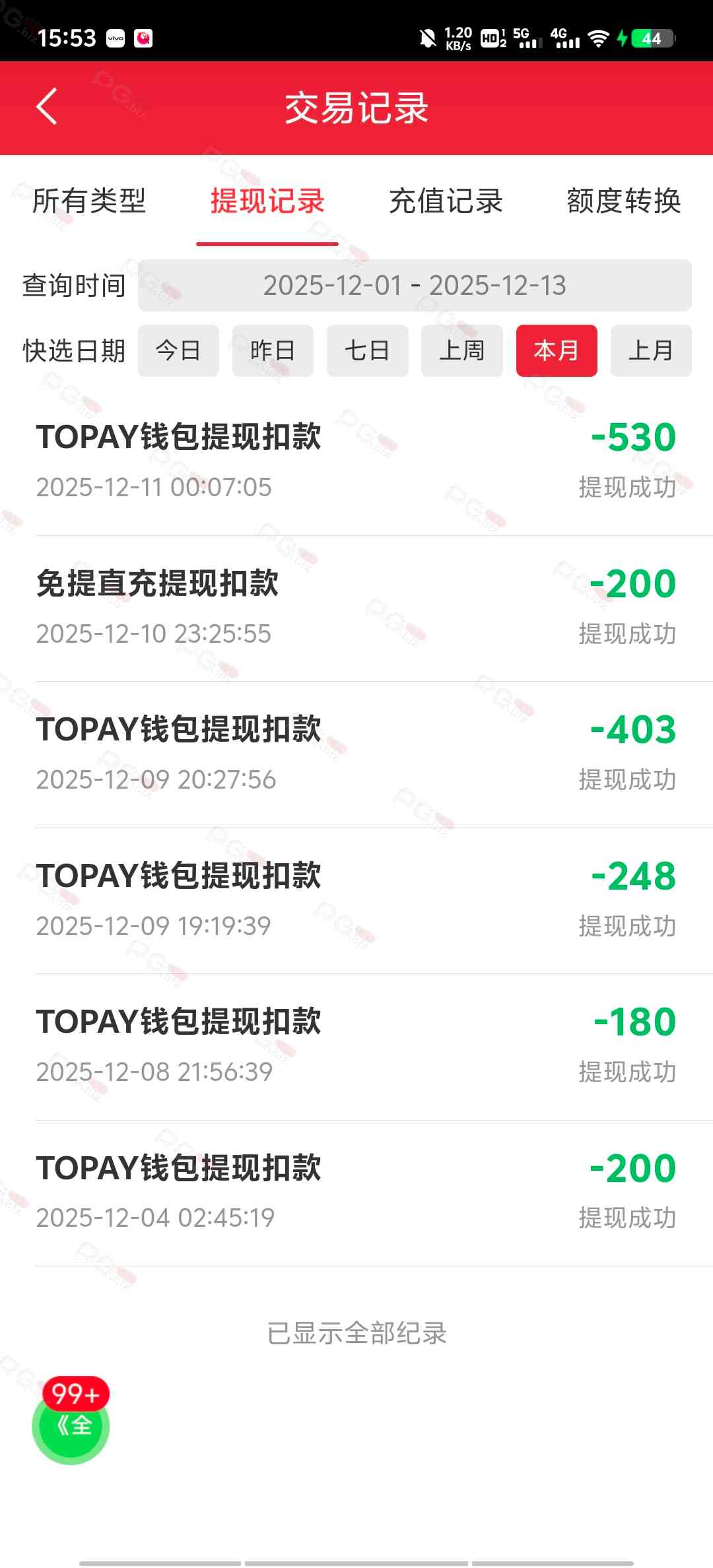Switch to the 所有类型 tab

89,201
